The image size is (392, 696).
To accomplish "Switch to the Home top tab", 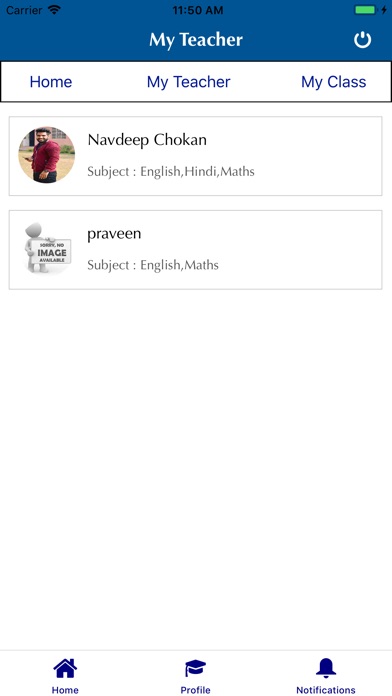I will (51, 82).
